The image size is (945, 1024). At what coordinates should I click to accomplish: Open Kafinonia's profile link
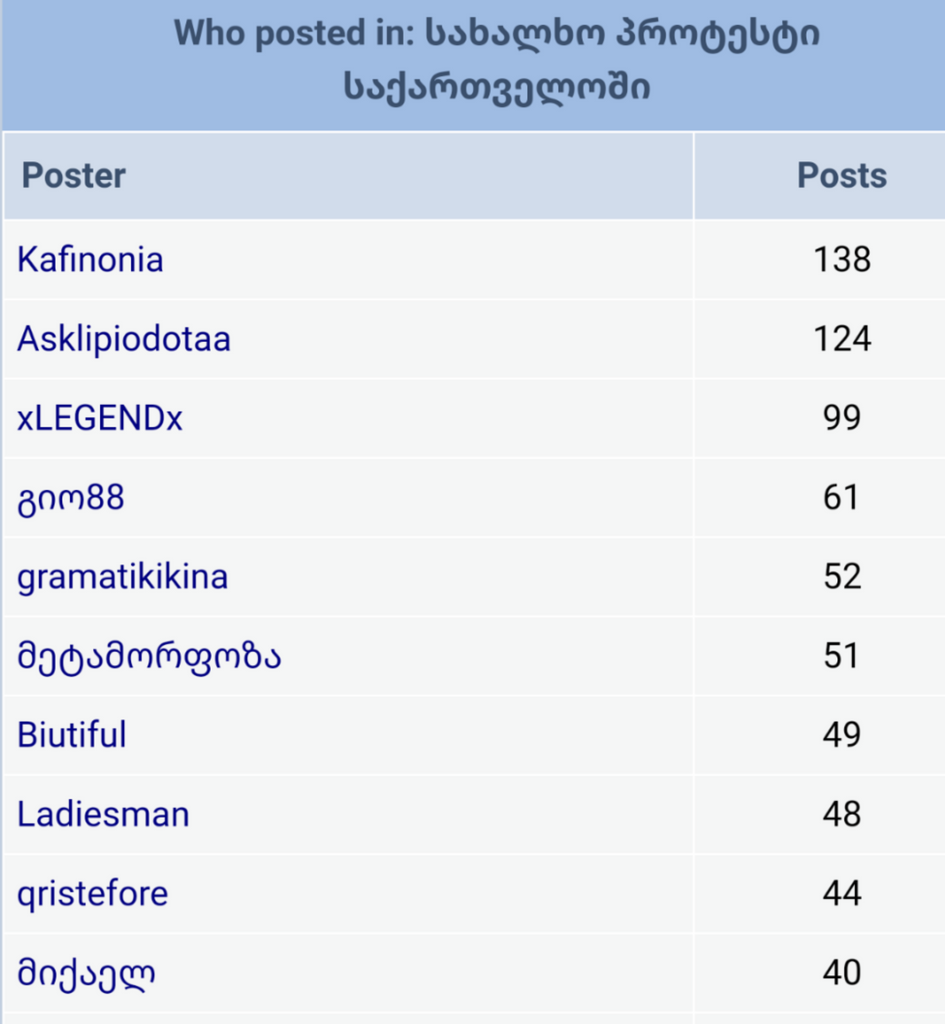point(90,260)
